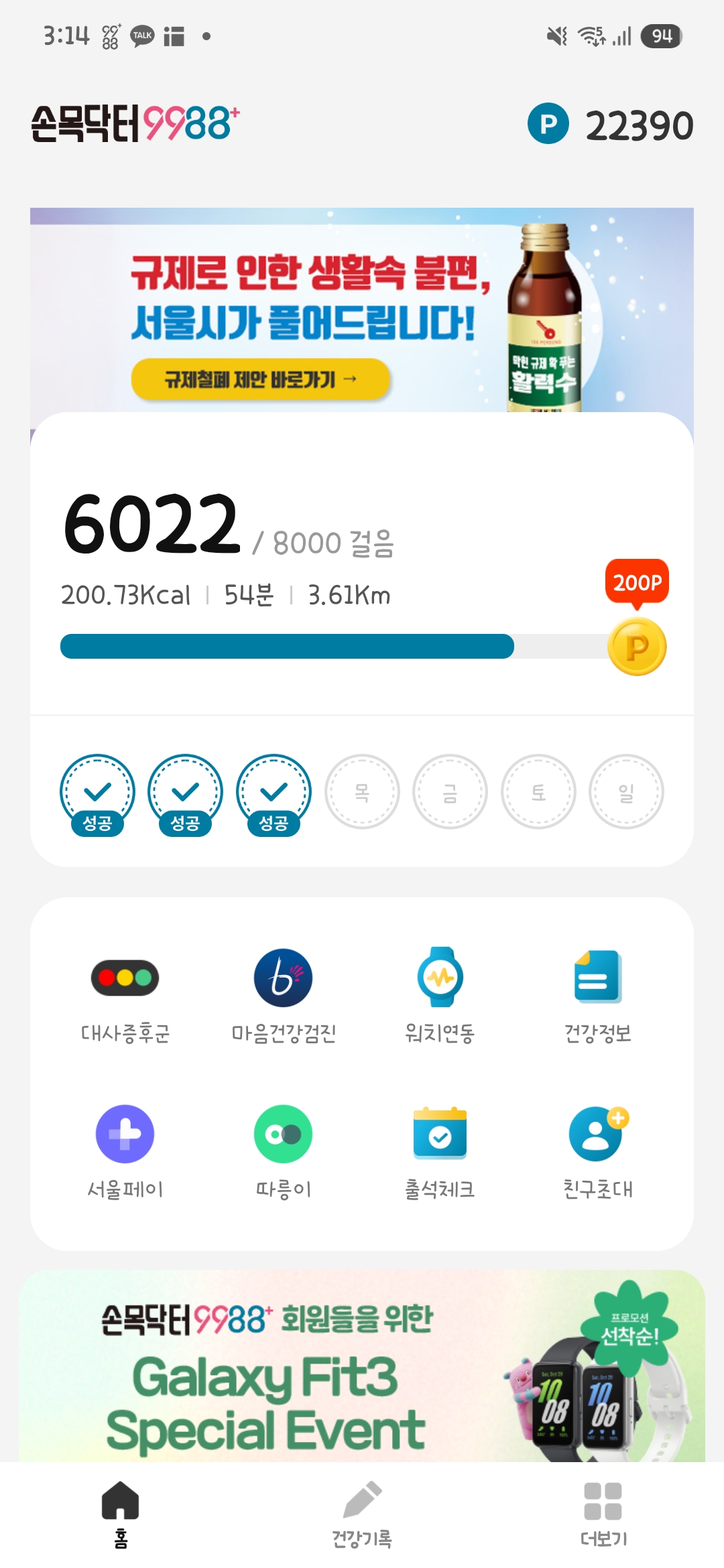Image resolution: width=724 pixels, height=1568 pixels.
Task: Go to 워치연동 watch sync
Action: tap(440, 996)
